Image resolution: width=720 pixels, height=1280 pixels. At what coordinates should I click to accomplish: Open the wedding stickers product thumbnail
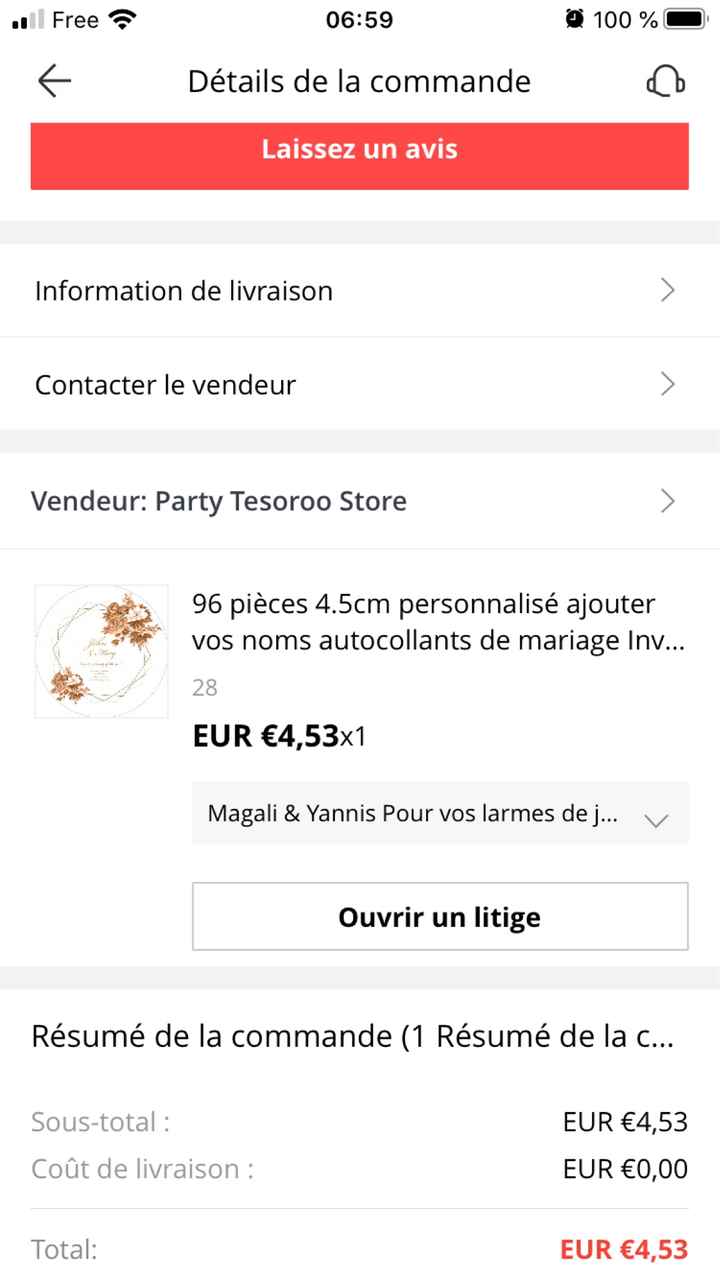pyautogui.click(x=101, y=651)
